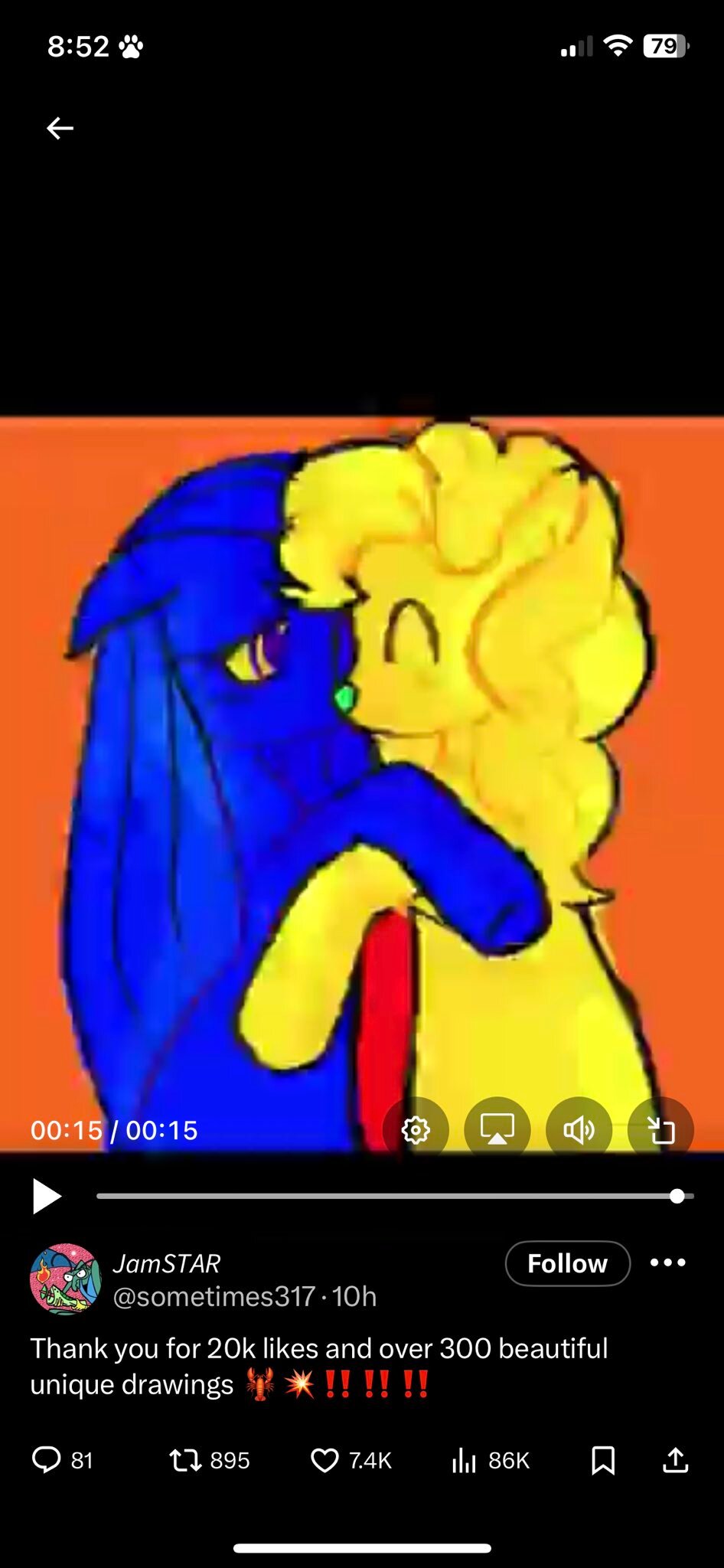Follow JamSTAR
724x1568 pixels.
point(567,1263)
